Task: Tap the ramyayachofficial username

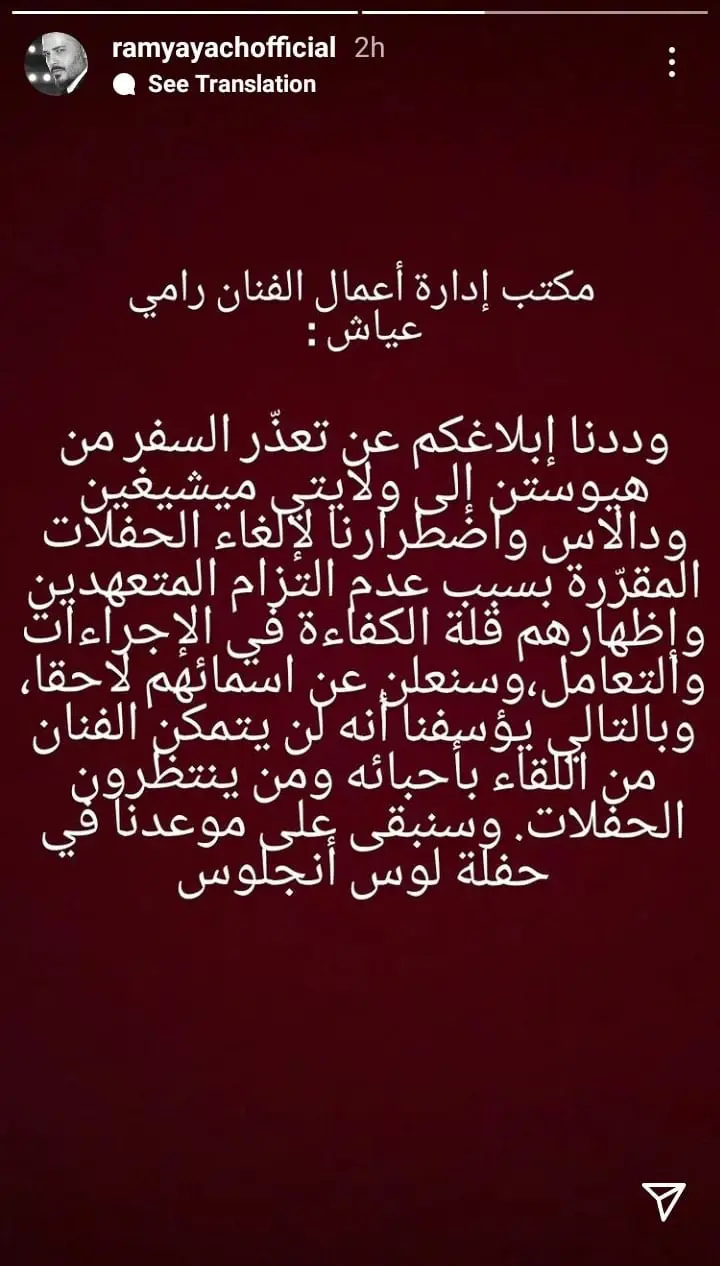Action: click(225, 47)
